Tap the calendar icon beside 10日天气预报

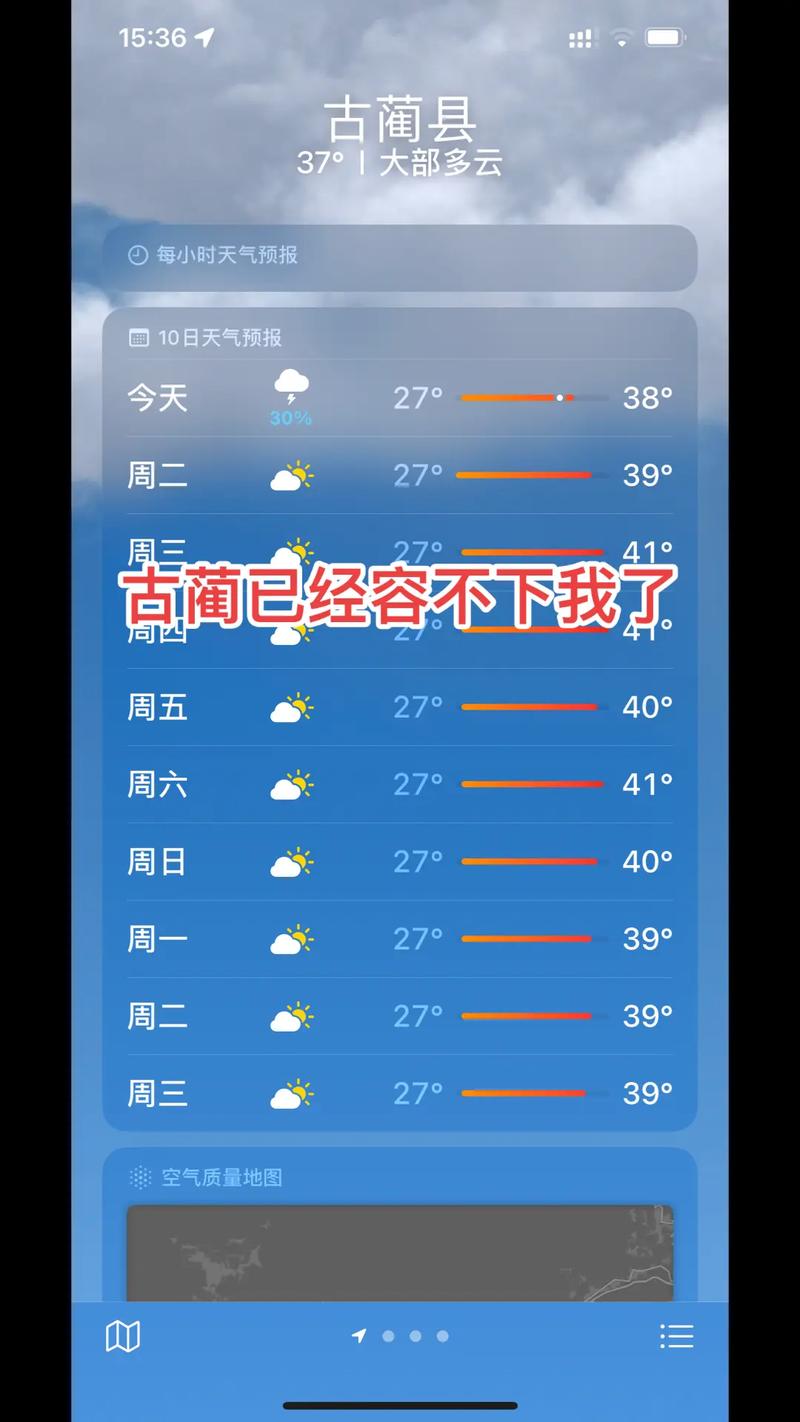click(x=137, y=338)
